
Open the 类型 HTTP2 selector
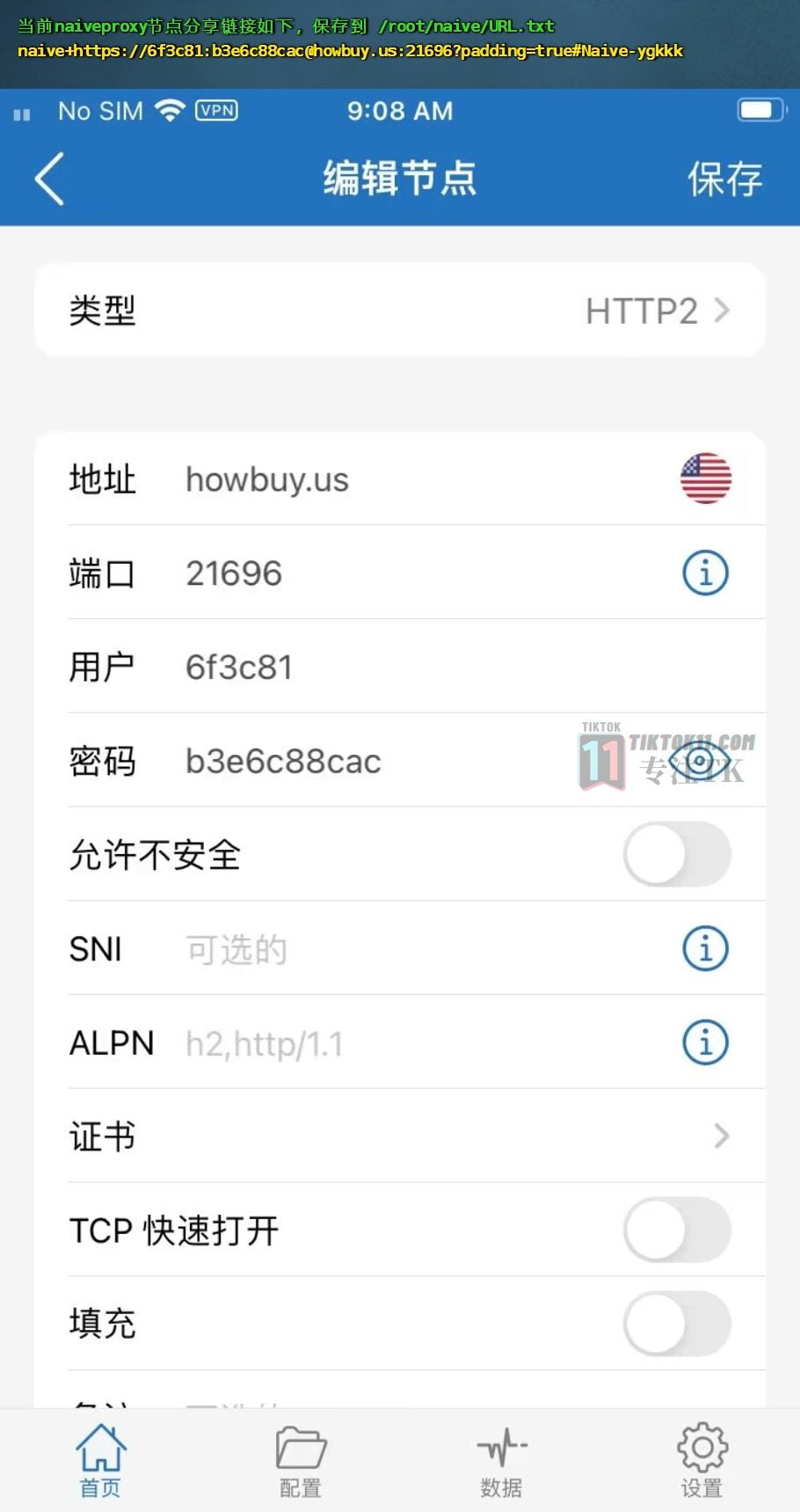tap(400, 310)
